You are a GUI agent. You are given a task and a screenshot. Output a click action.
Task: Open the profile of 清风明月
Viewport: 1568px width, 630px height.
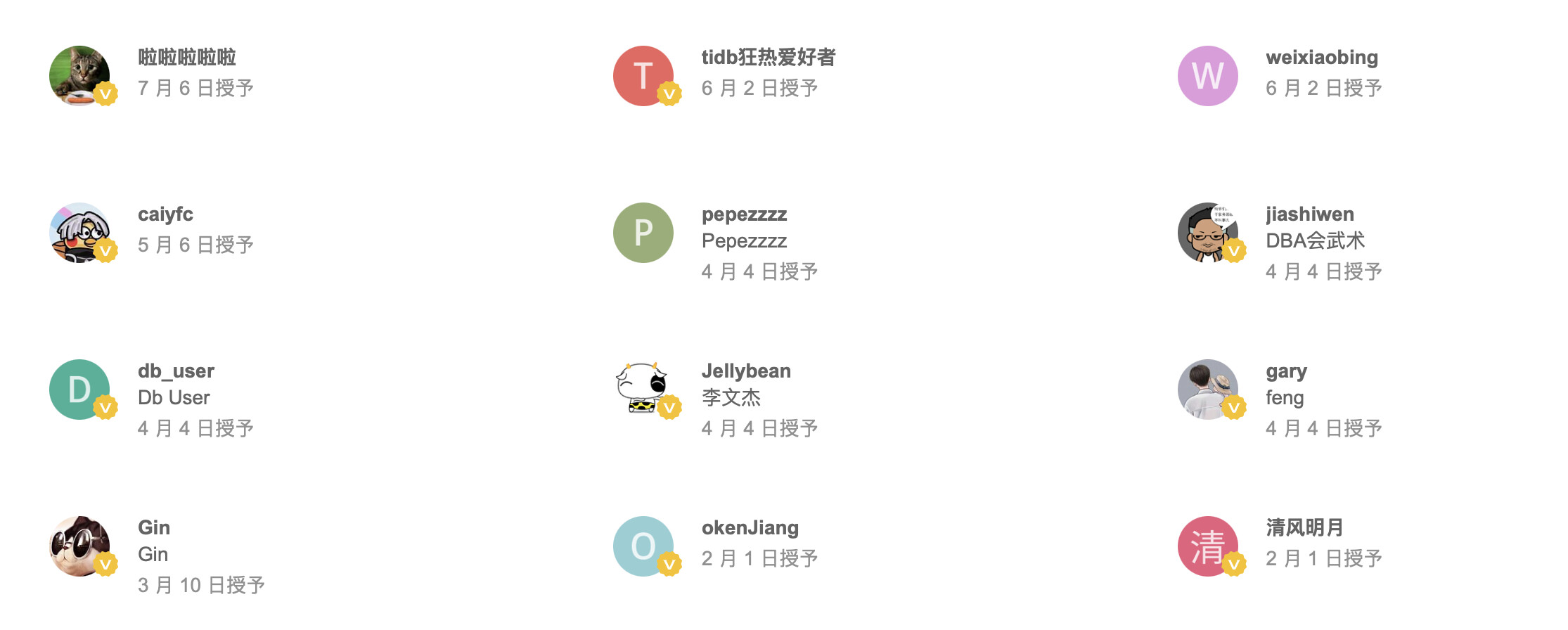click(1304, 528)
